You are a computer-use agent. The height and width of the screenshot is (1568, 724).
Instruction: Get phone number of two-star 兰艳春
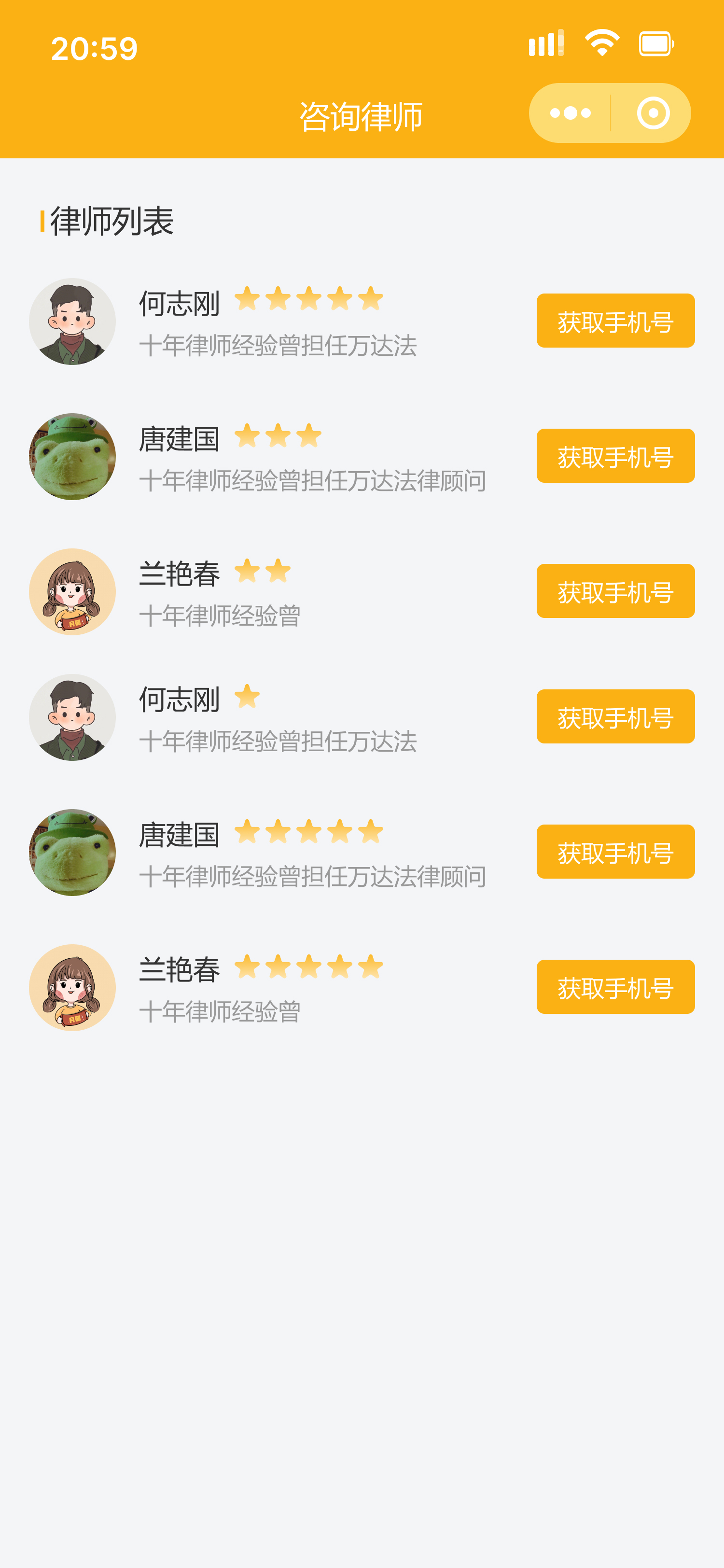point(615,591)
